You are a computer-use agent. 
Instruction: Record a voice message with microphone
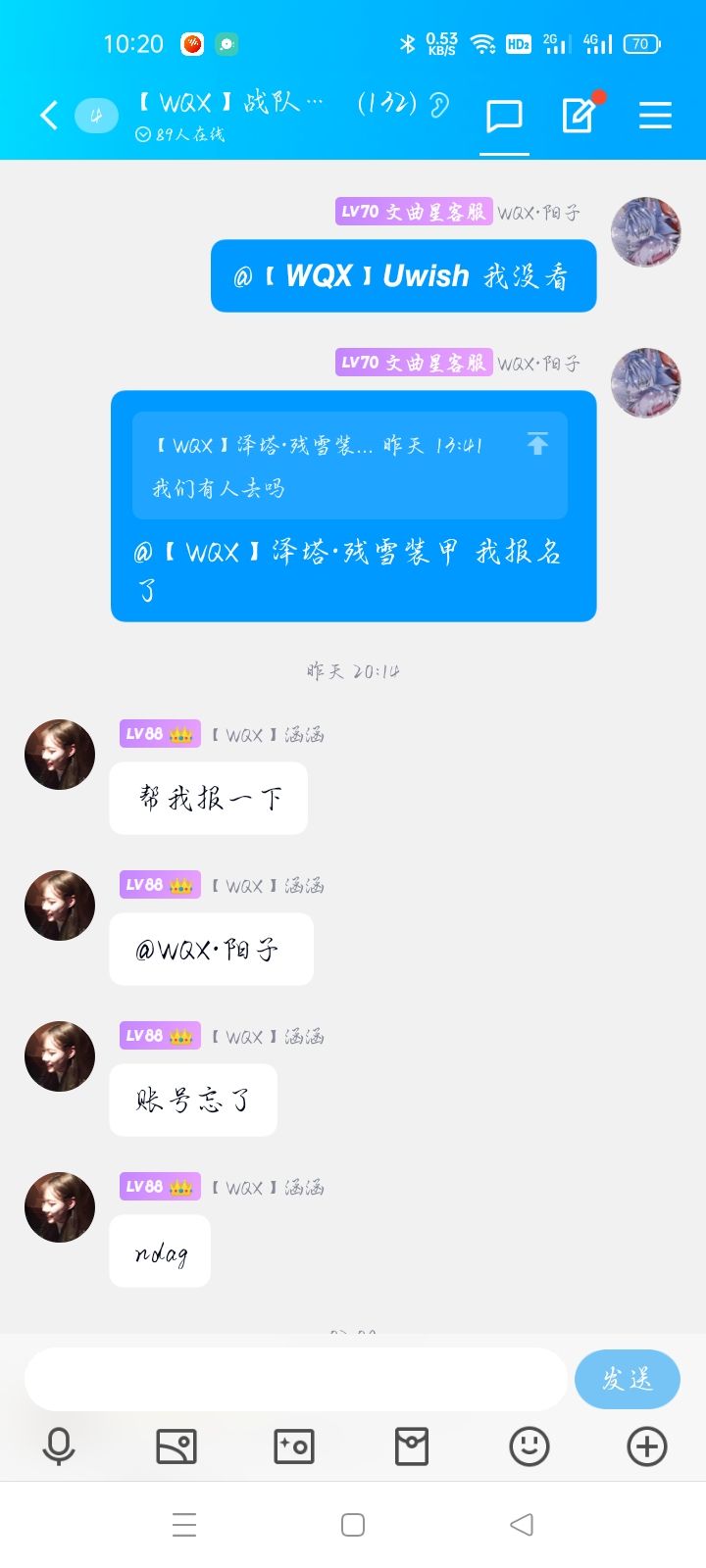pos(59,1446)
